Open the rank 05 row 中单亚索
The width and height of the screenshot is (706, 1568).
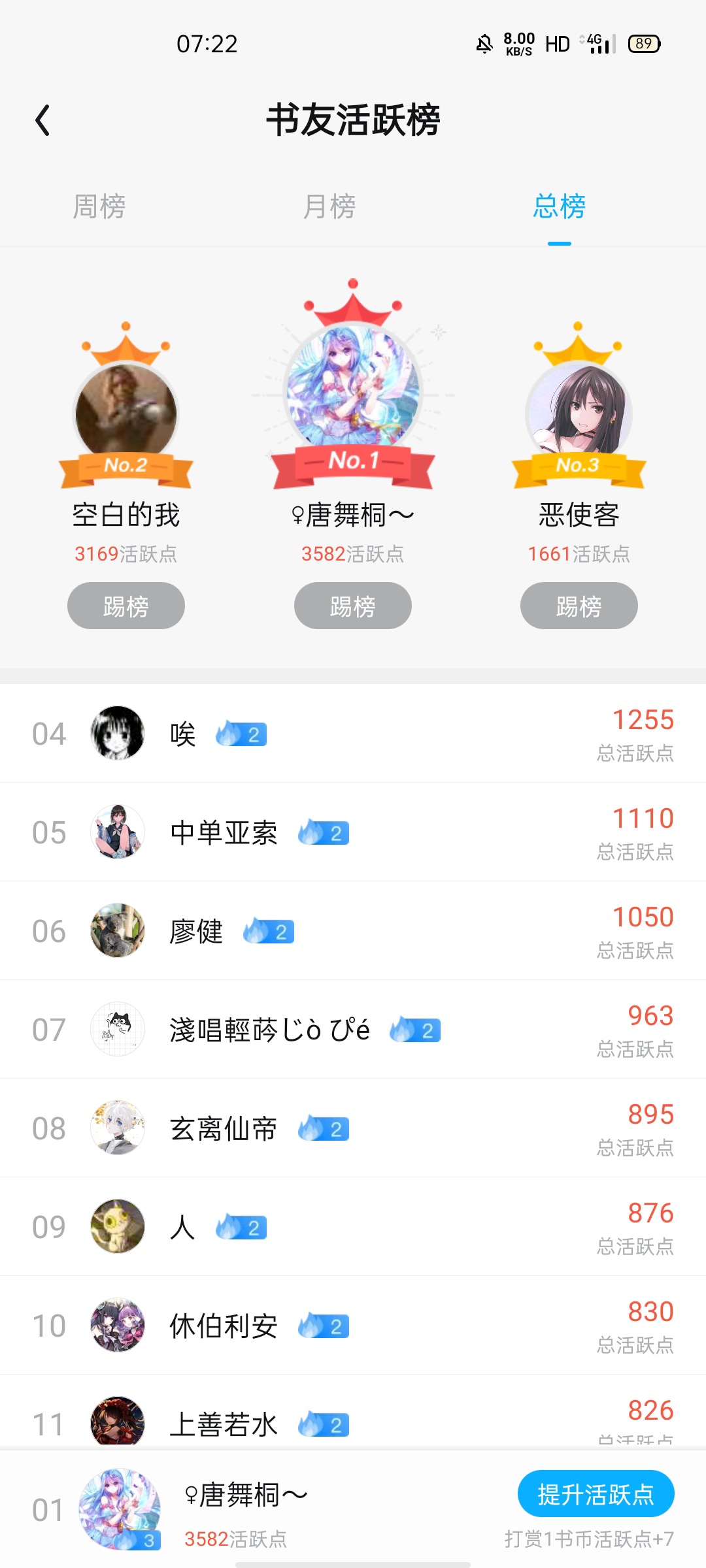coord(353,832)
